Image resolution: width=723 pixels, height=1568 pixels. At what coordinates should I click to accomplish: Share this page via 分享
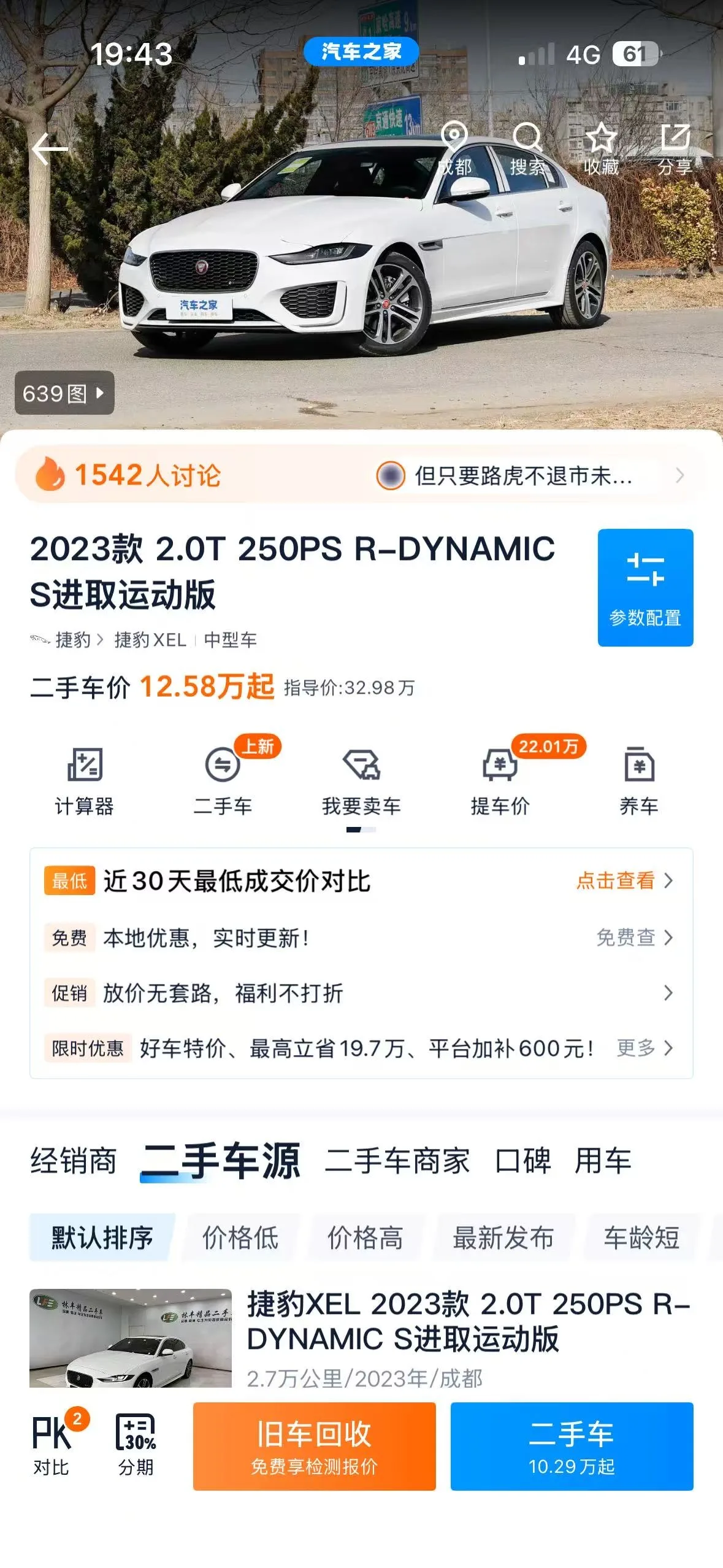click(x=675, y=150)
